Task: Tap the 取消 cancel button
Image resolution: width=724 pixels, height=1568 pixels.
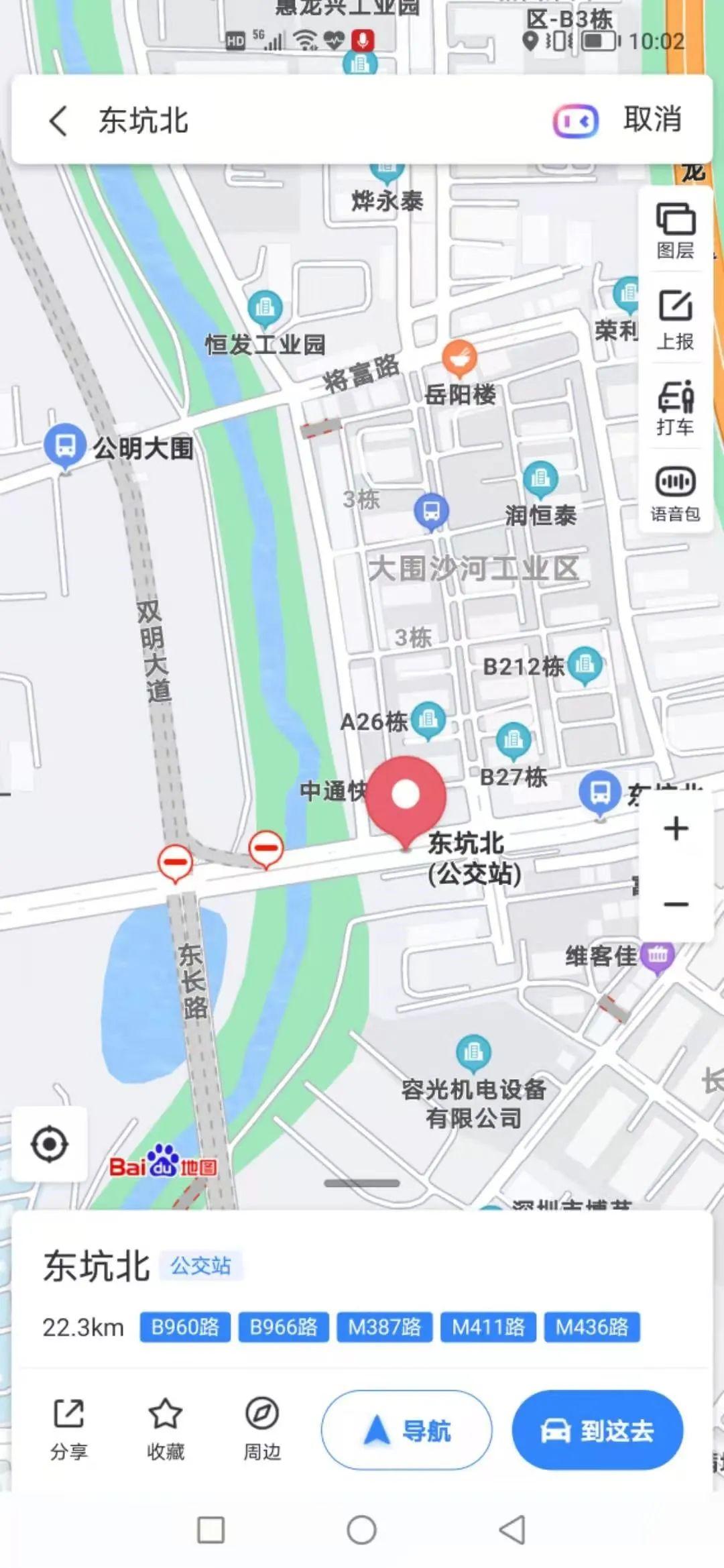Action: [x=652, y=120]
